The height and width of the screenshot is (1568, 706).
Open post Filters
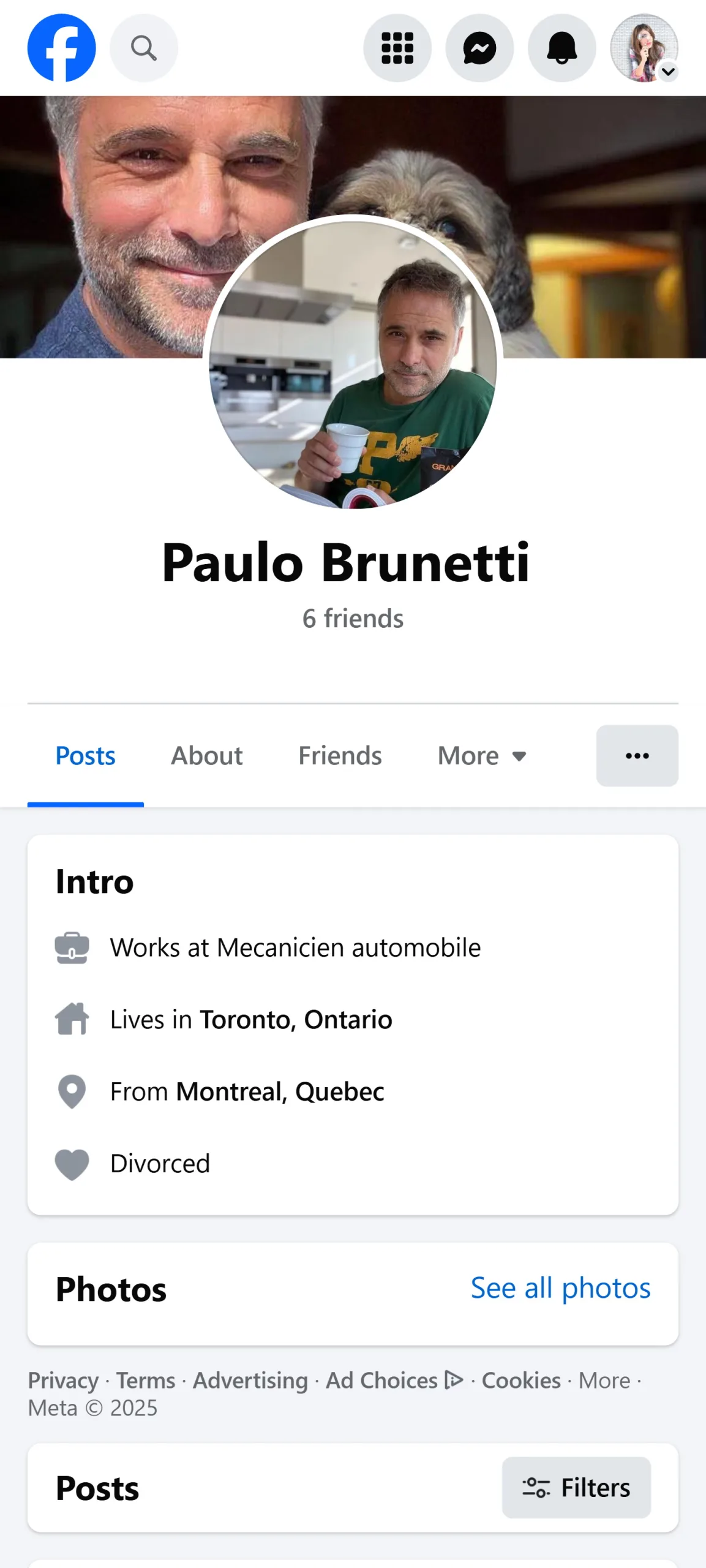(x=576, y=1487)
